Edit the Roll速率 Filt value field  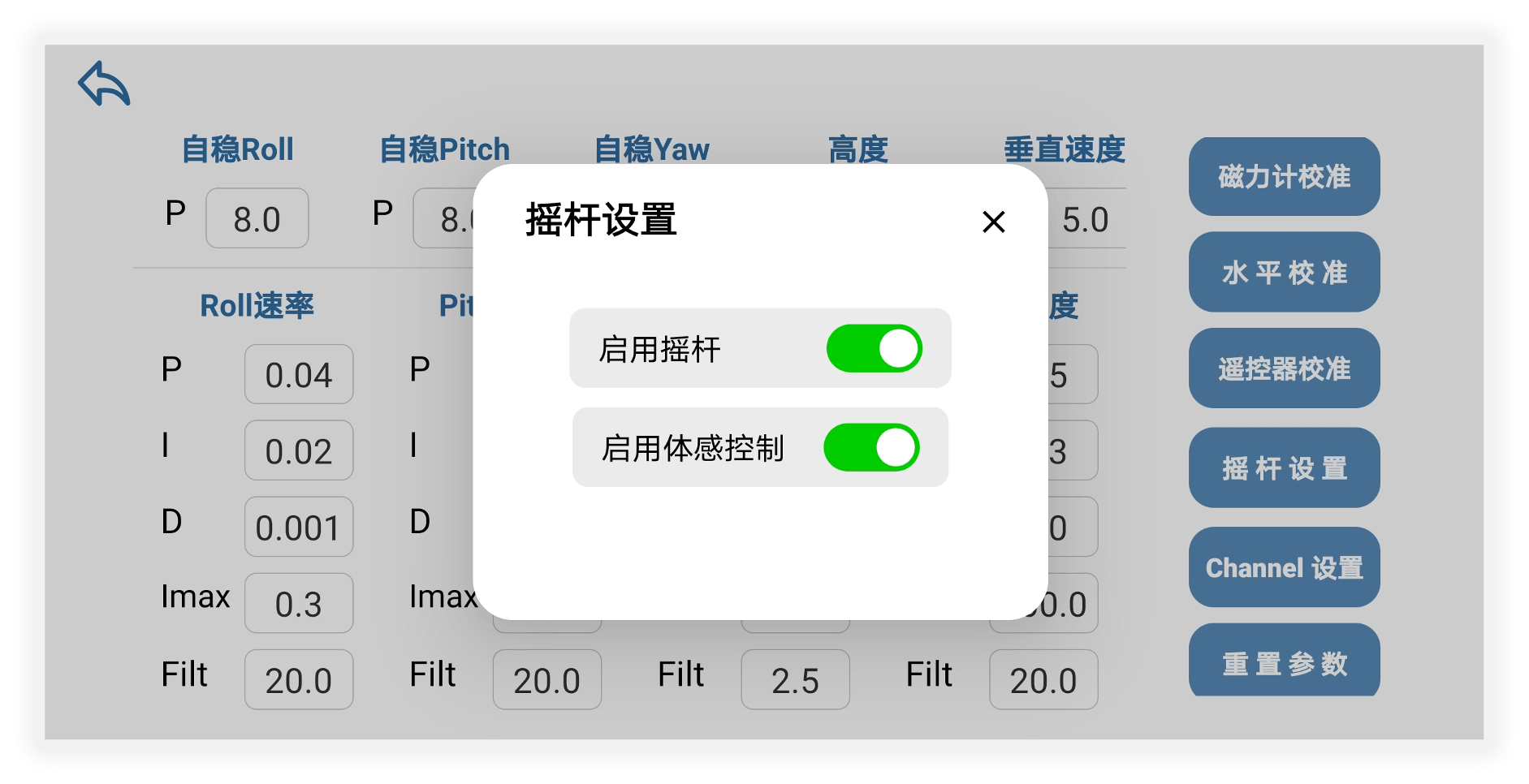click(x=299, y=680)
